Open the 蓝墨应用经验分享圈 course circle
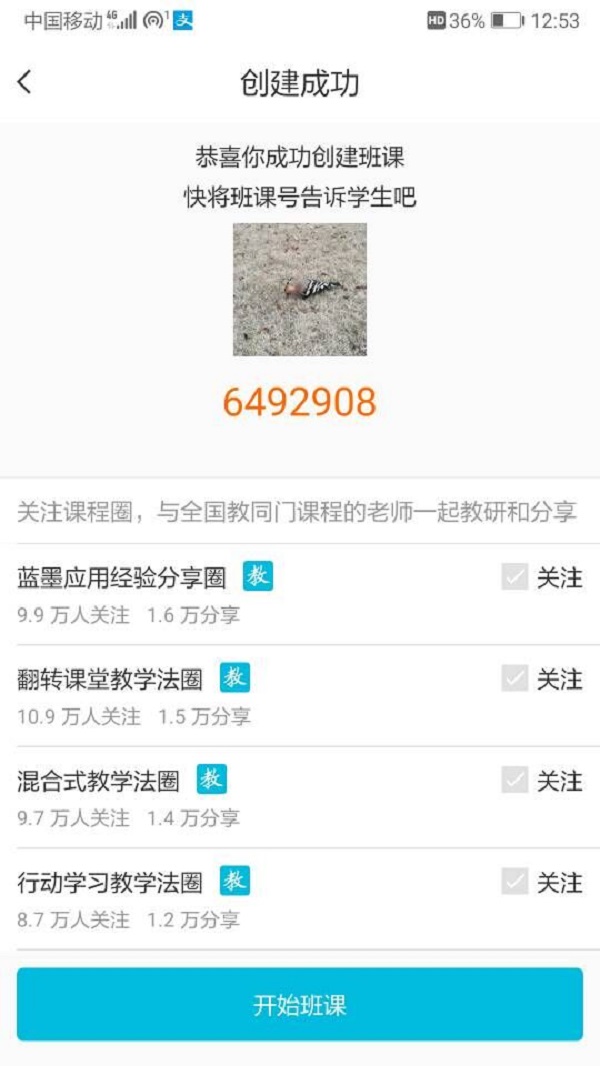The width and height of the screenshot is (600, 1066). click(x=122, y=578)
